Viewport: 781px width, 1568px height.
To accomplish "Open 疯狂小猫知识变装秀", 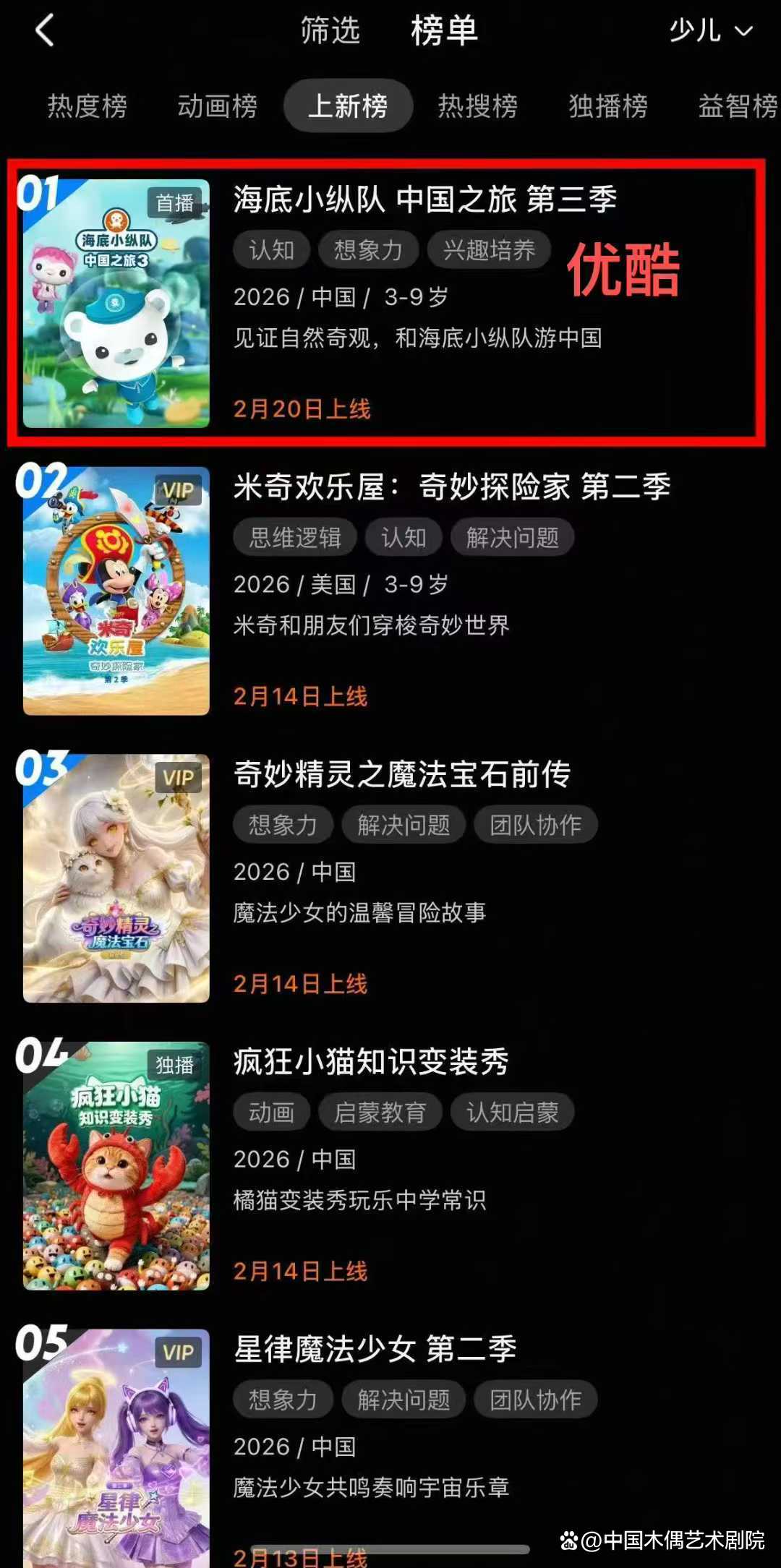I will click(x=371, y=1062).
